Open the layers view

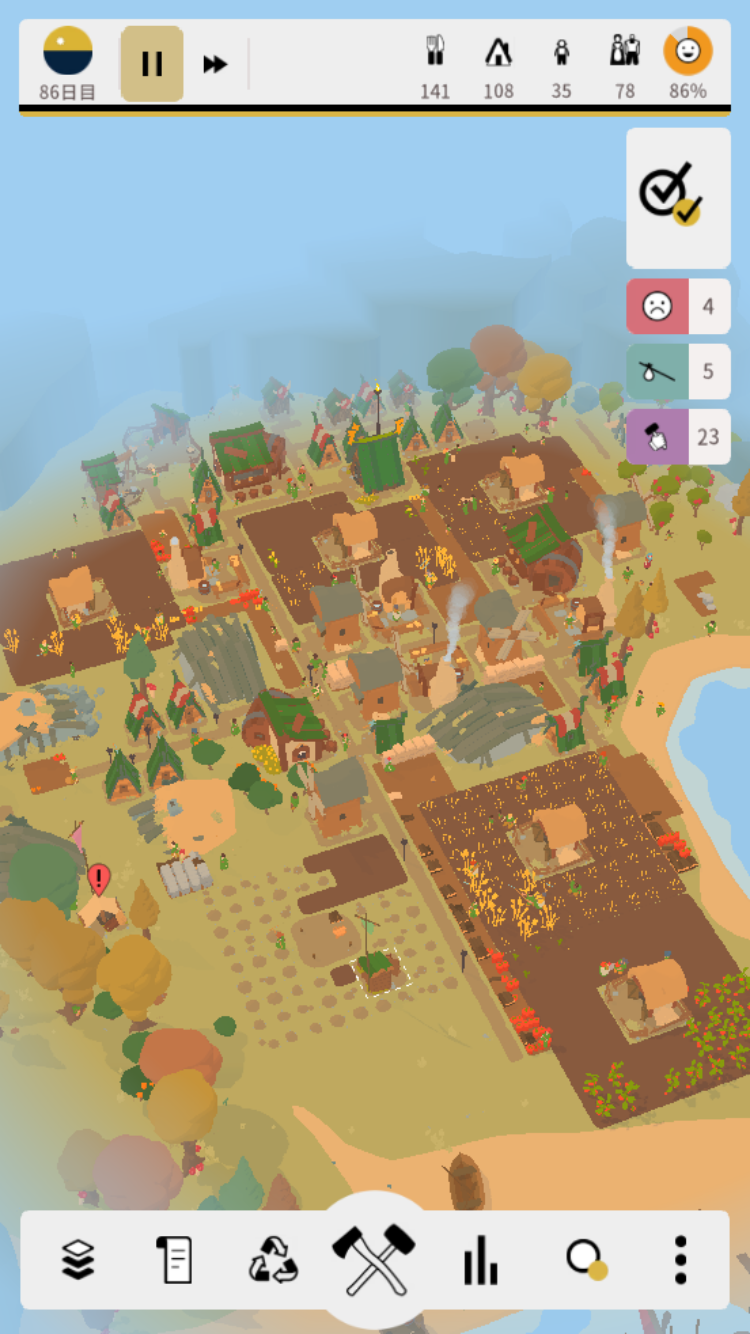point(78,1259)
